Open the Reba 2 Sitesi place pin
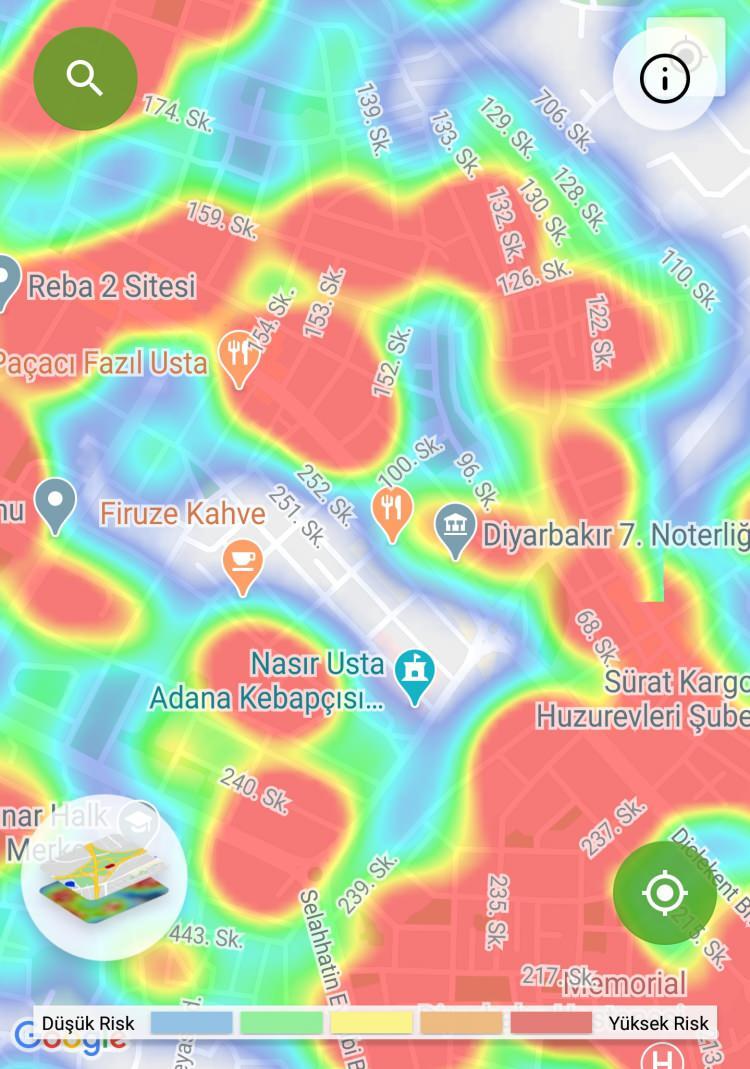The height and width of the screenshot is (1069, 750). [8, 283]
